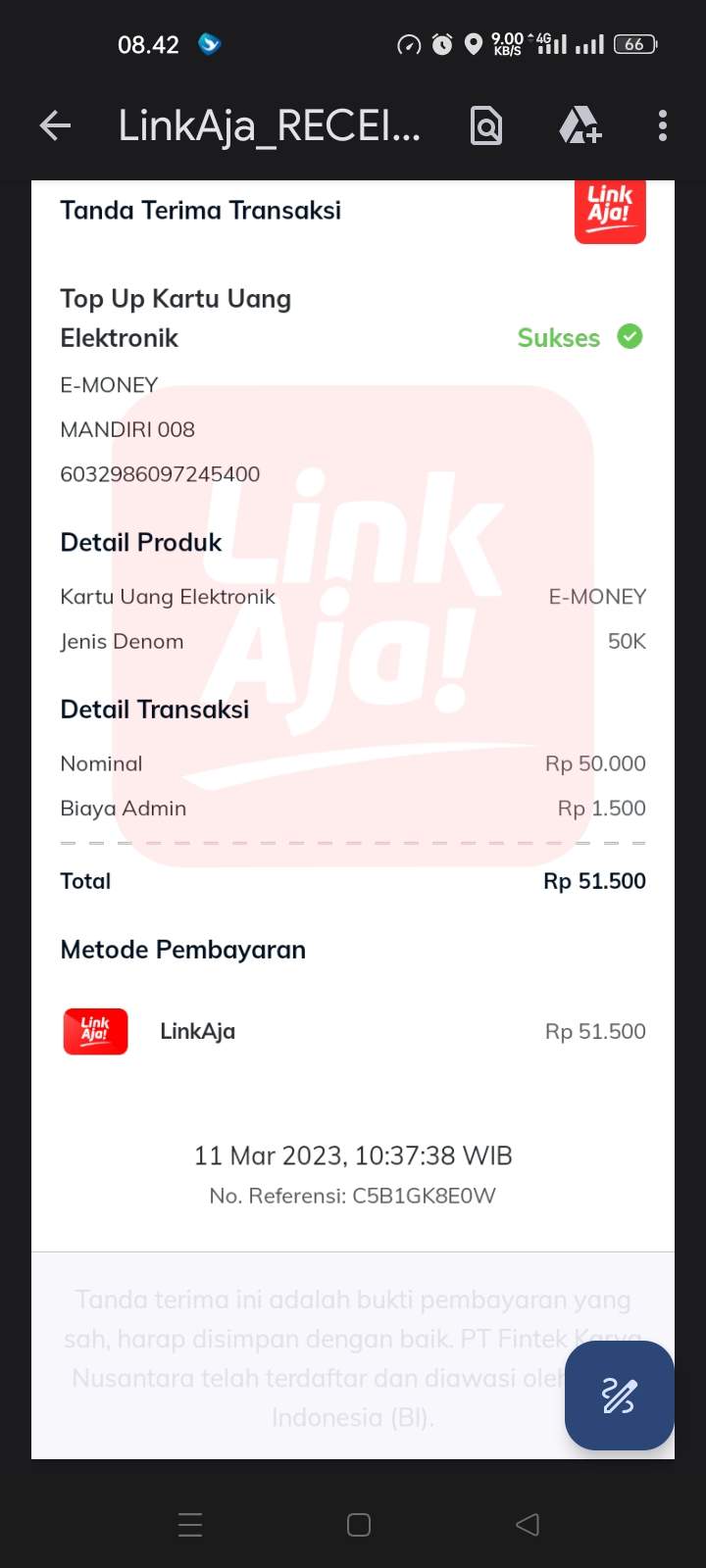
Task: Search within the document
Action: pos(486,125)
